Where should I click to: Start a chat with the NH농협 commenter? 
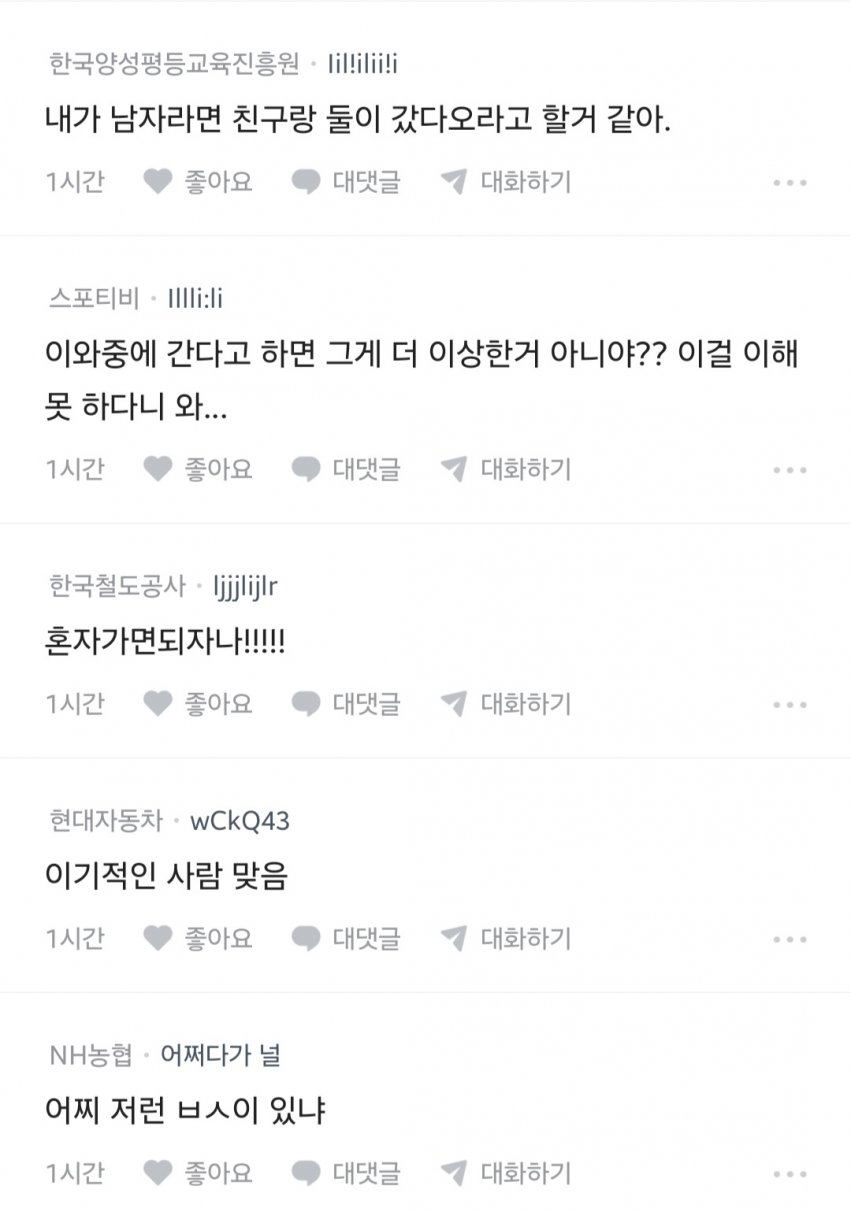(x=506, y=1172)
